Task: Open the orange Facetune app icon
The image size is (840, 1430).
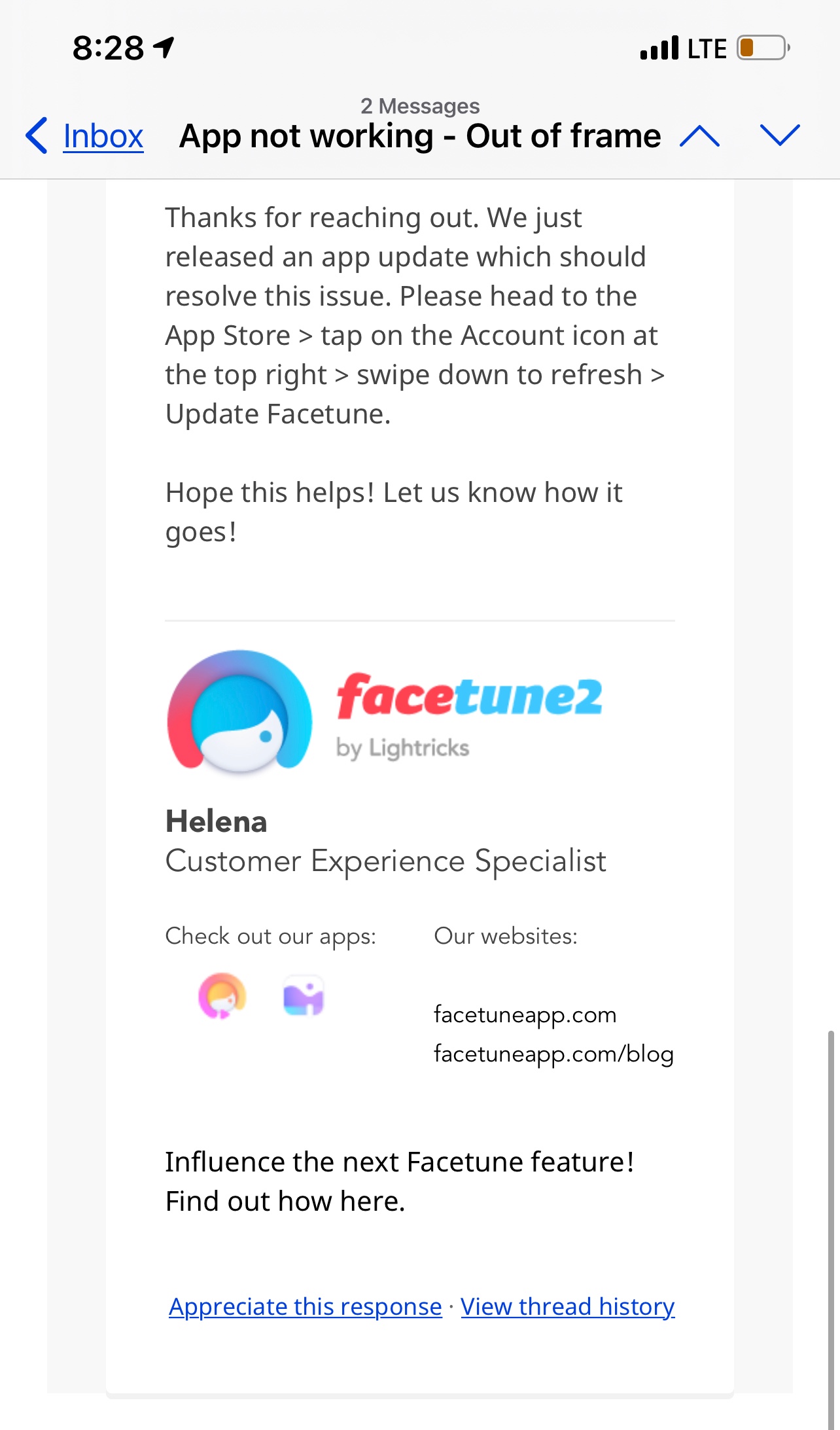Action: (222, 996)
